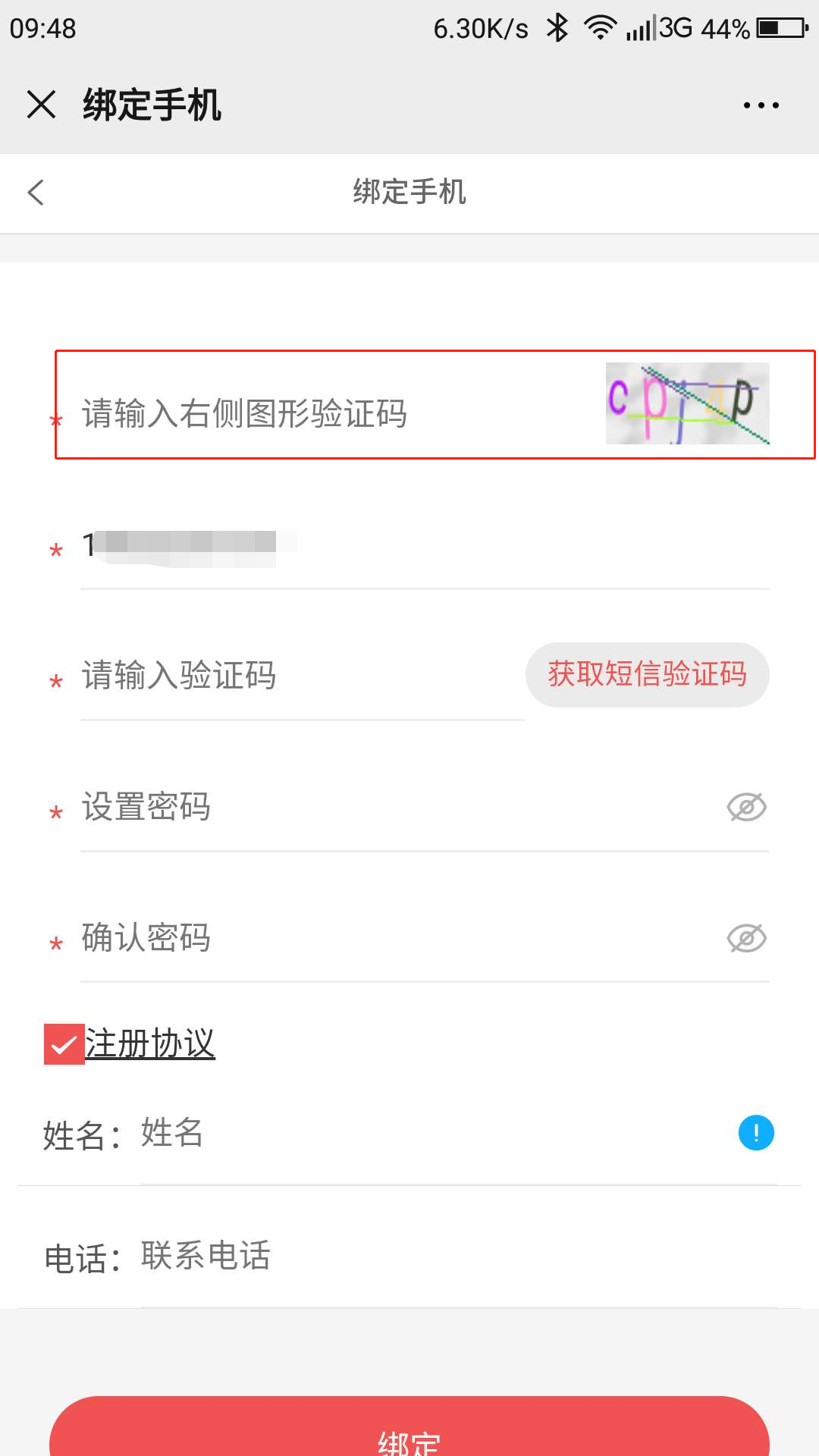Viewport: 819px width, 1456px height.
Task: Focus the 确认密码 field
Action: coord(394,938)
